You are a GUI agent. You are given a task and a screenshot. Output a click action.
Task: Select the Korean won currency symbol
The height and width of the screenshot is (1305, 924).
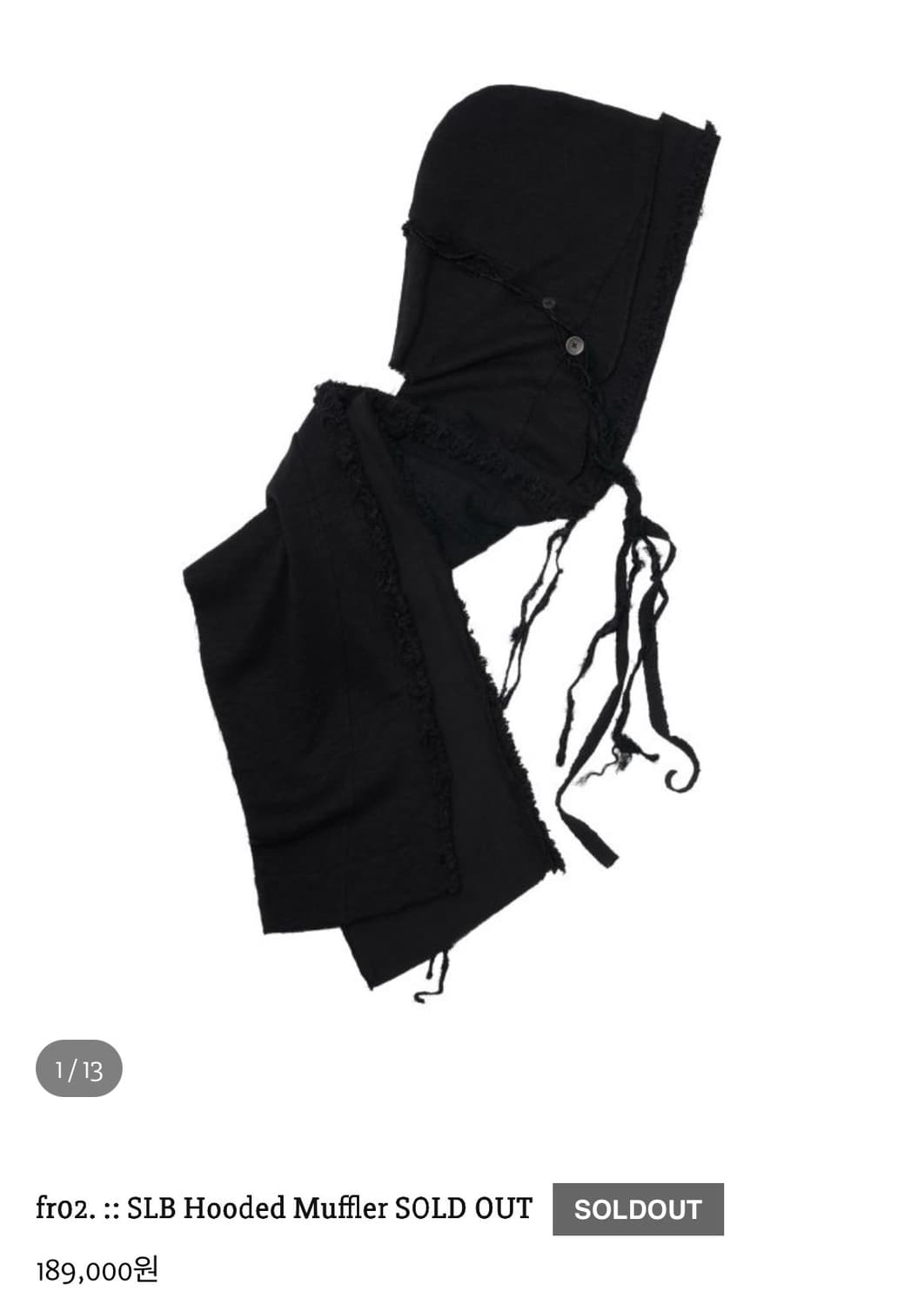[144, 1273]
